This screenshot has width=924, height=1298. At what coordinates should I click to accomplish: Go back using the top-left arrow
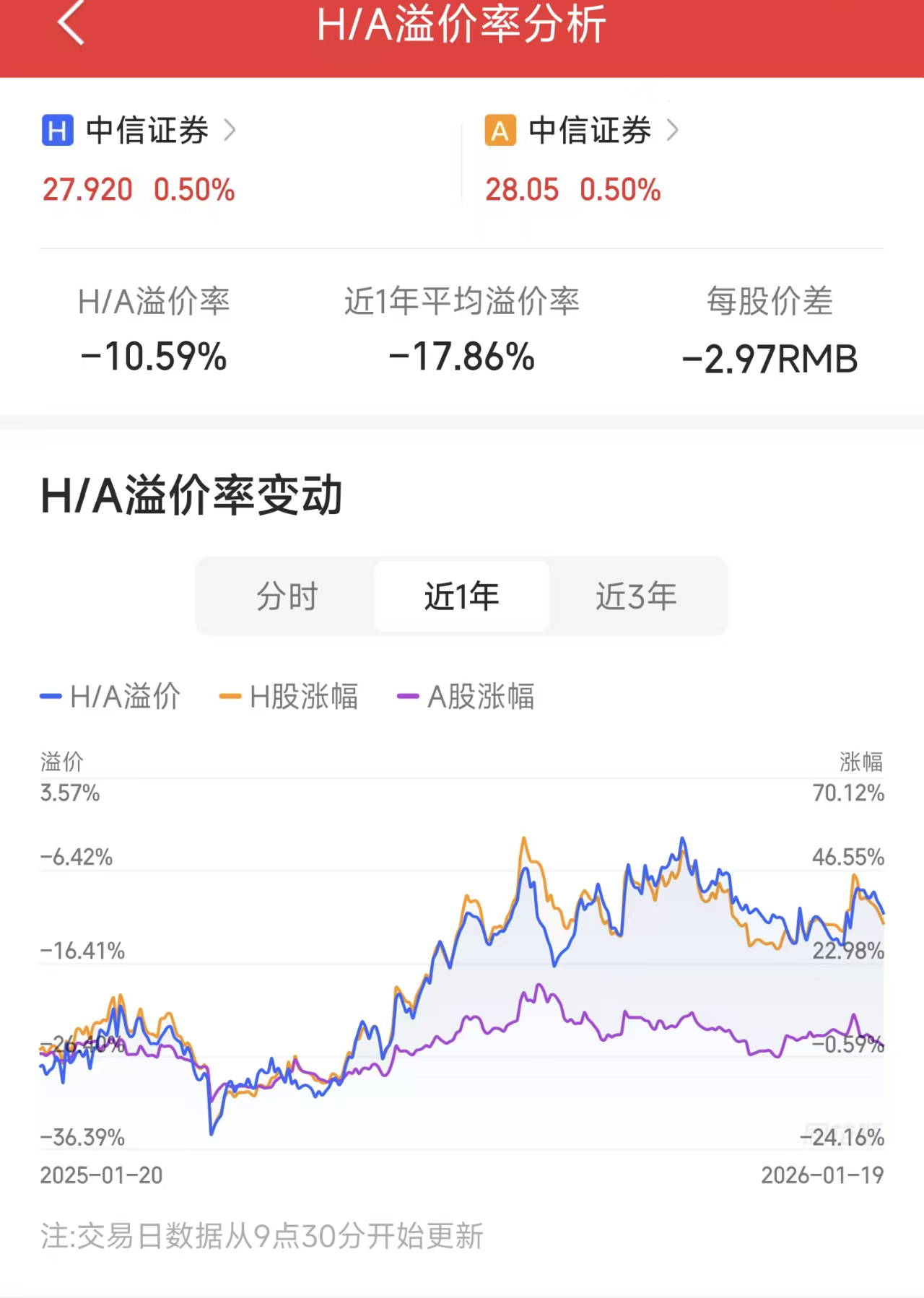pos(71,23)
